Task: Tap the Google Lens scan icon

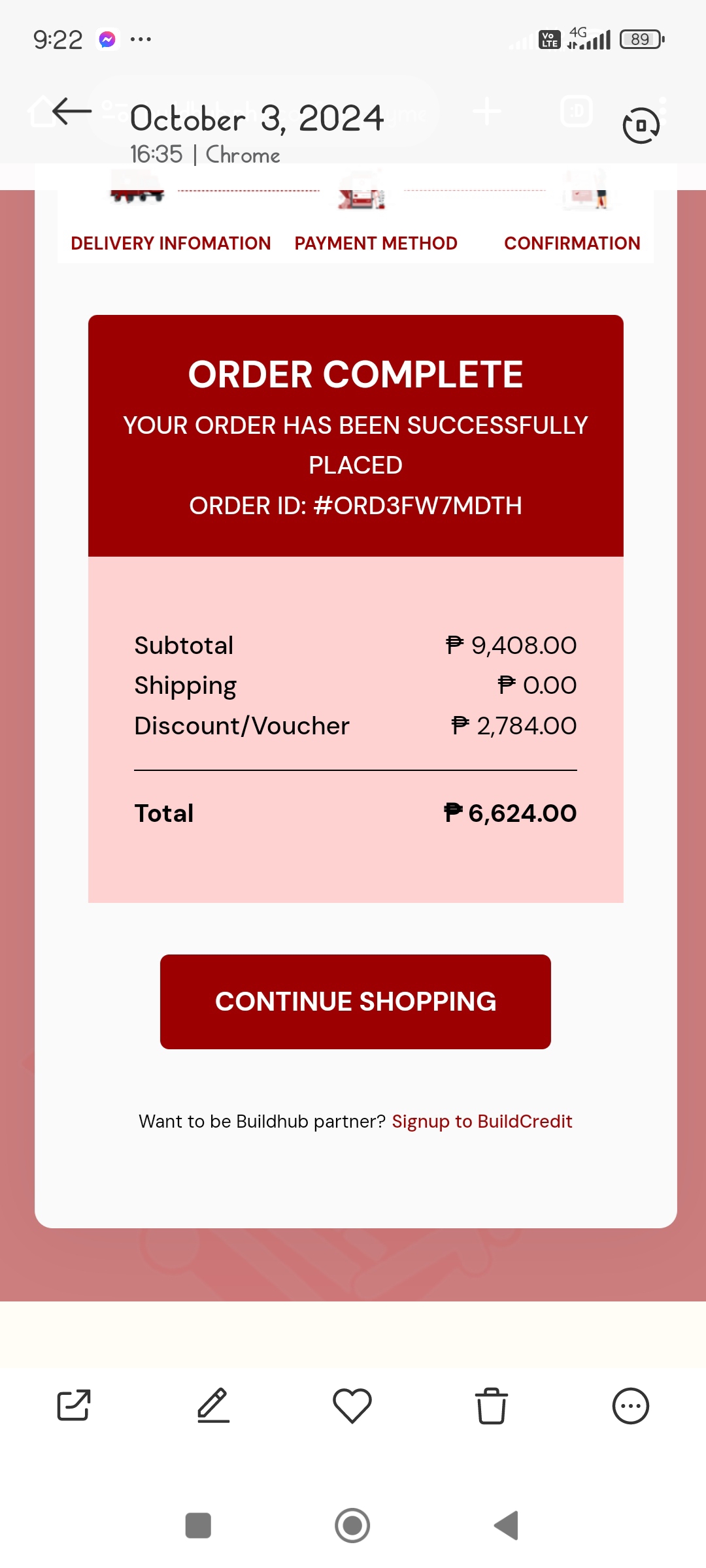Action: pos(641,125)
